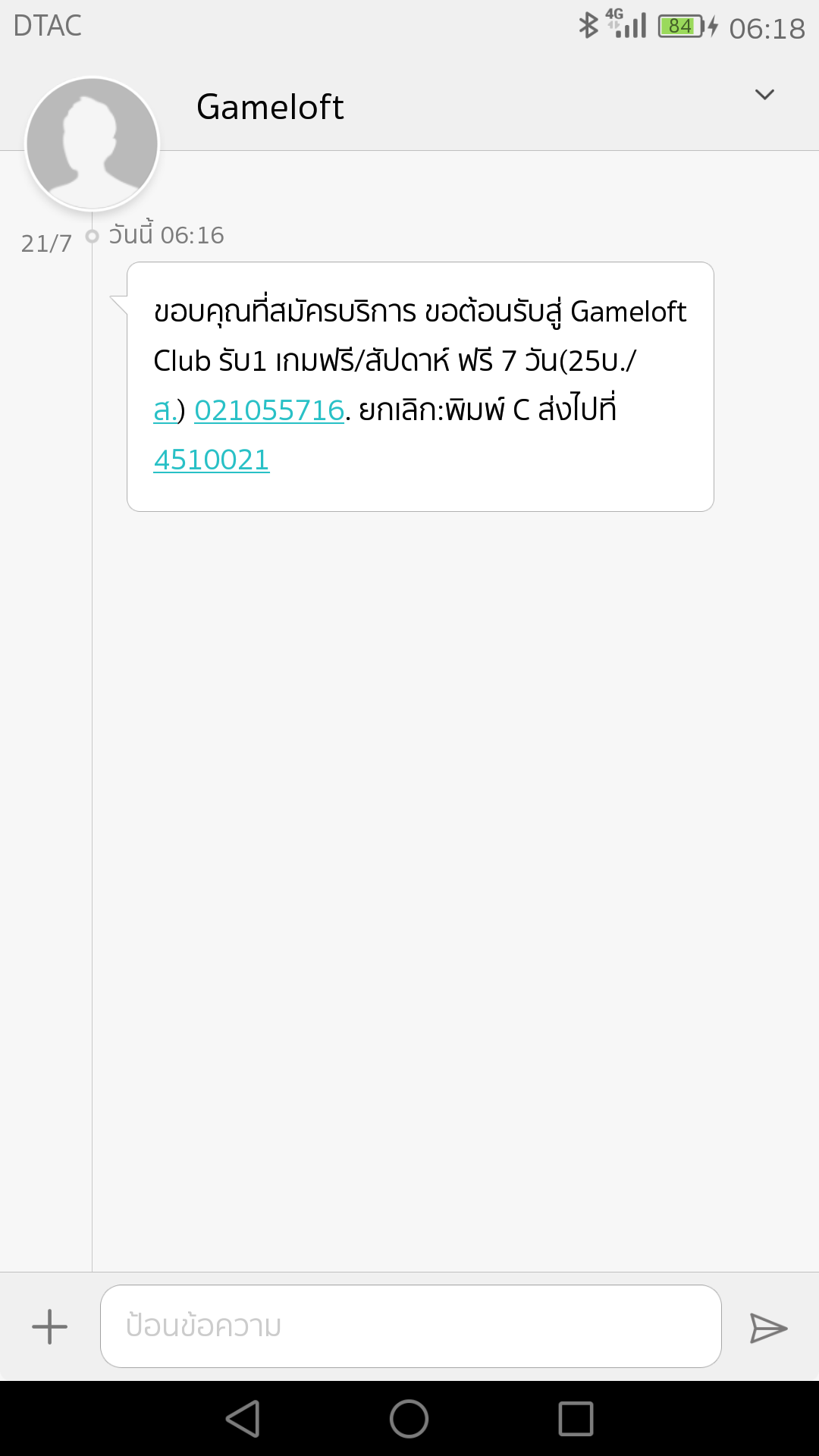Expand the Gameloft contact chevron
The height and width of the screenshot is (1456, 819).
point(764,95)
